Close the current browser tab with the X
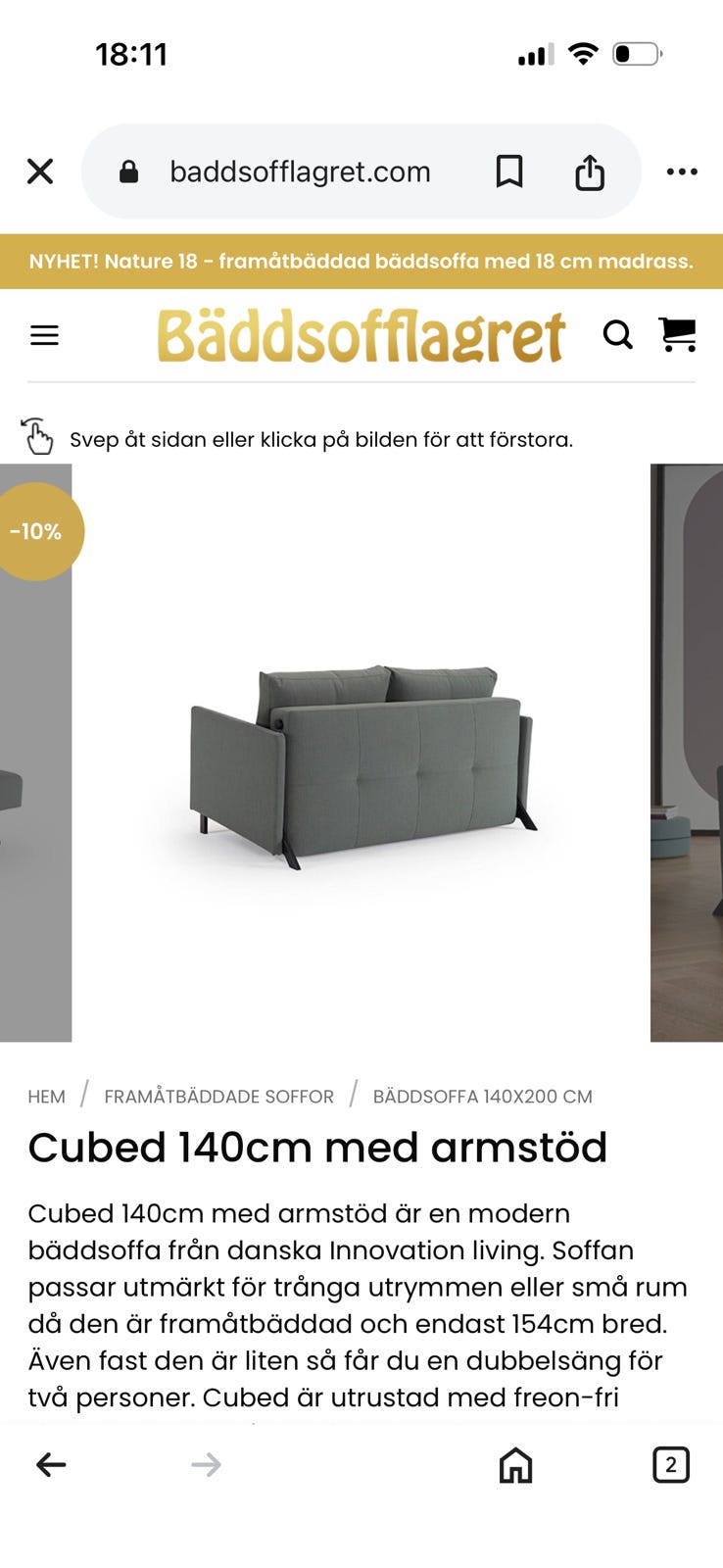The width and height of the screenshot is (723, 1568). pyautogui.click(x=40, y=171)
